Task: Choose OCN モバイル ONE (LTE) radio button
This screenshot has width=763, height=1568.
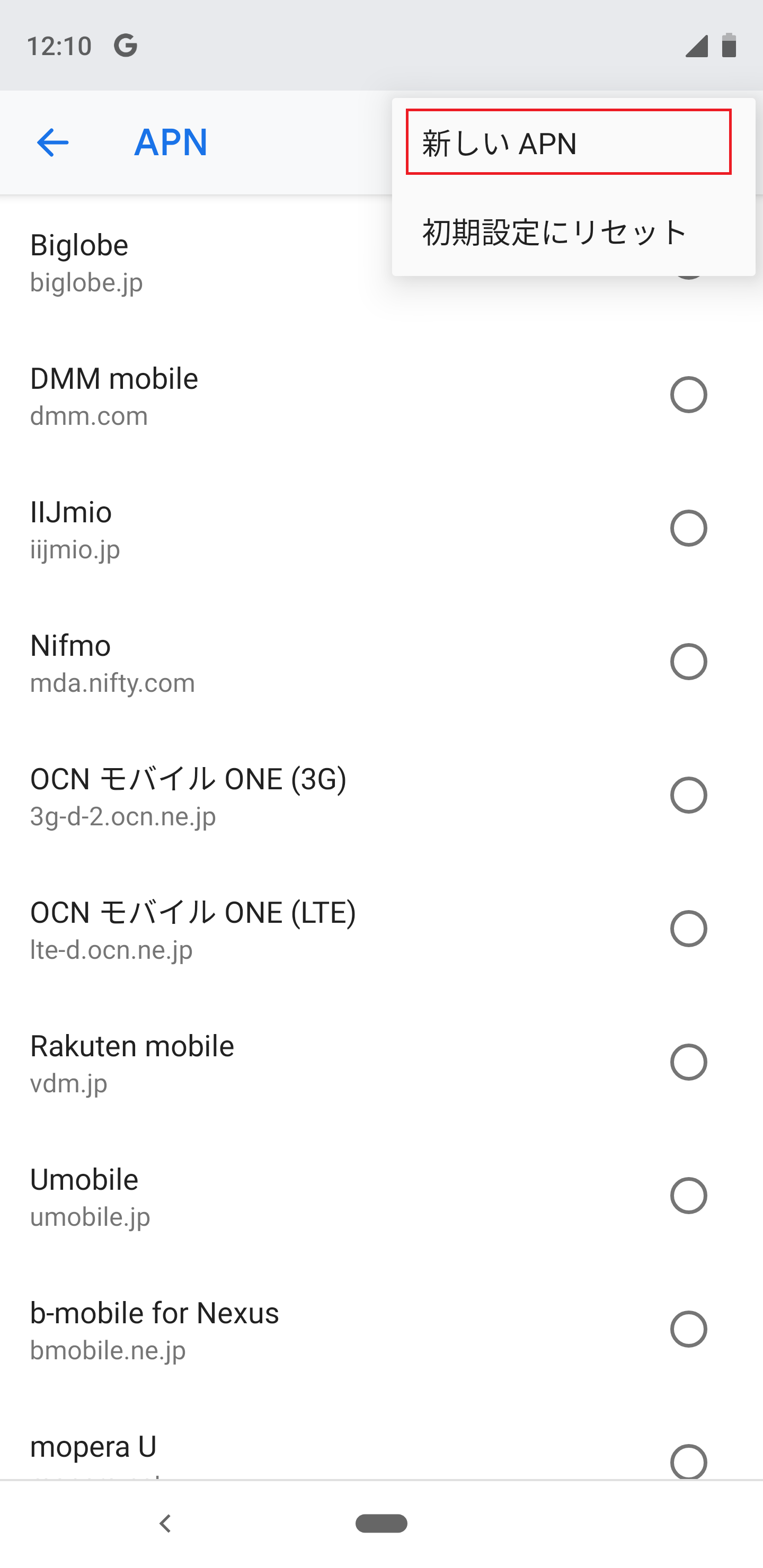Action: click(688, 929)
